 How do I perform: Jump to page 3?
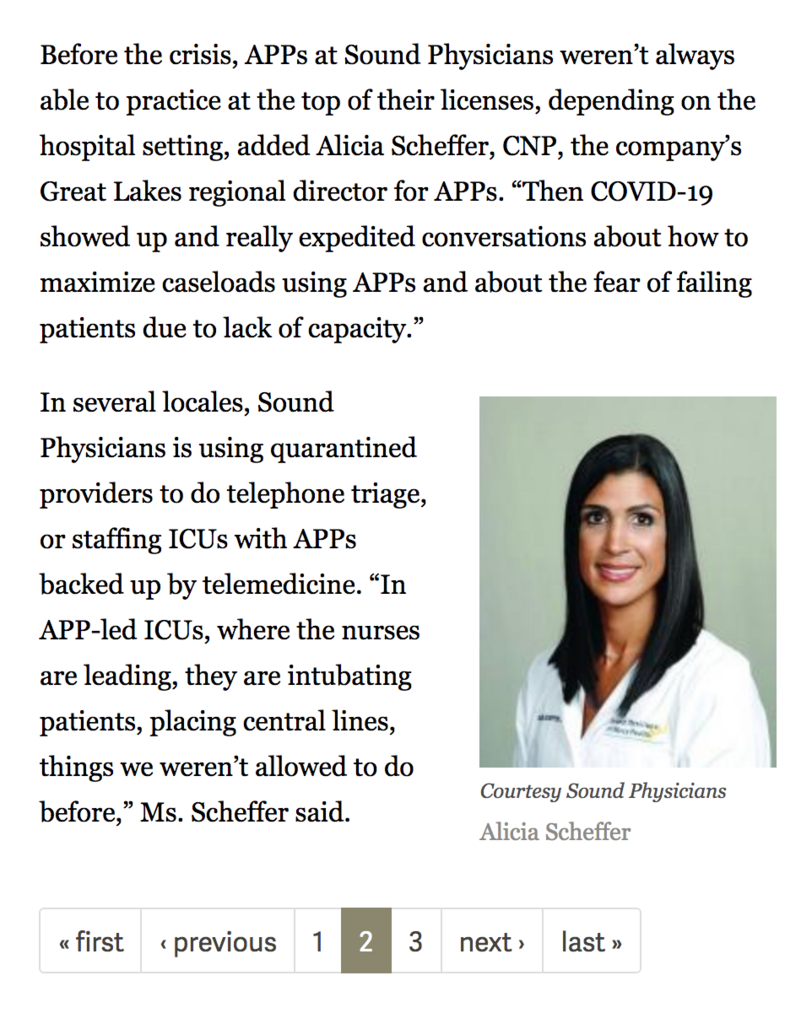(415, 941)
